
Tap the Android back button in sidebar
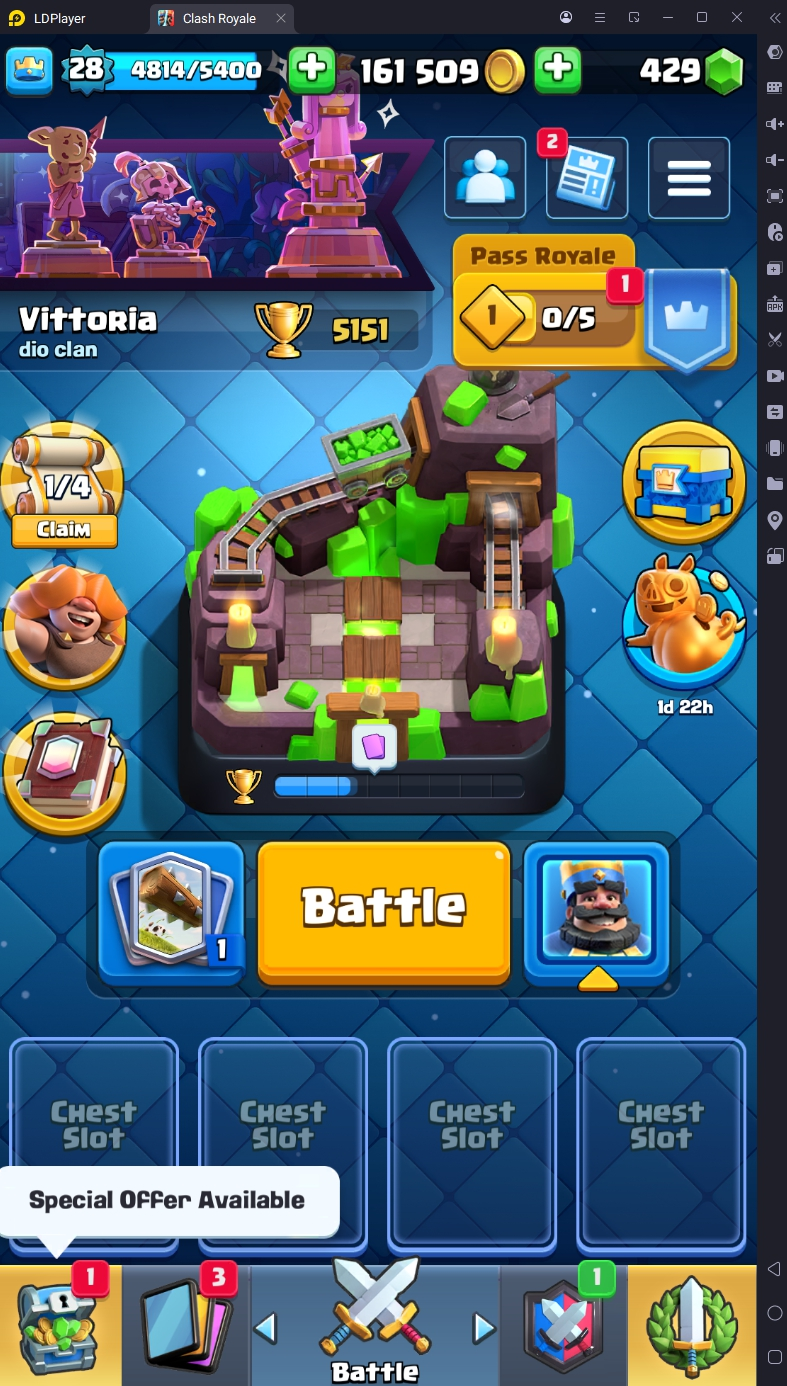click(x=774, y=1269)
